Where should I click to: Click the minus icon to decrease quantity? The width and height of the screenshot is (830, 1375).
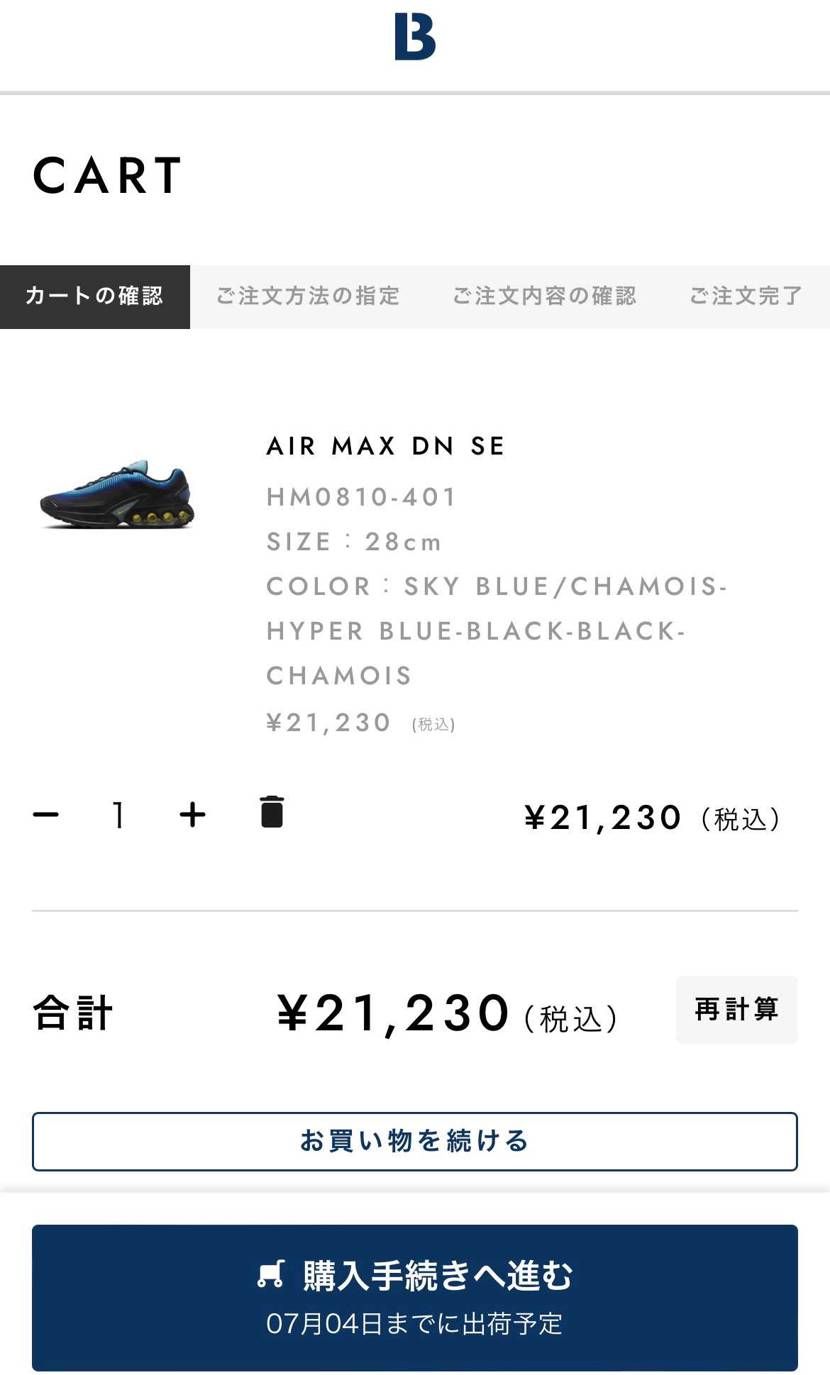point(45,814)
